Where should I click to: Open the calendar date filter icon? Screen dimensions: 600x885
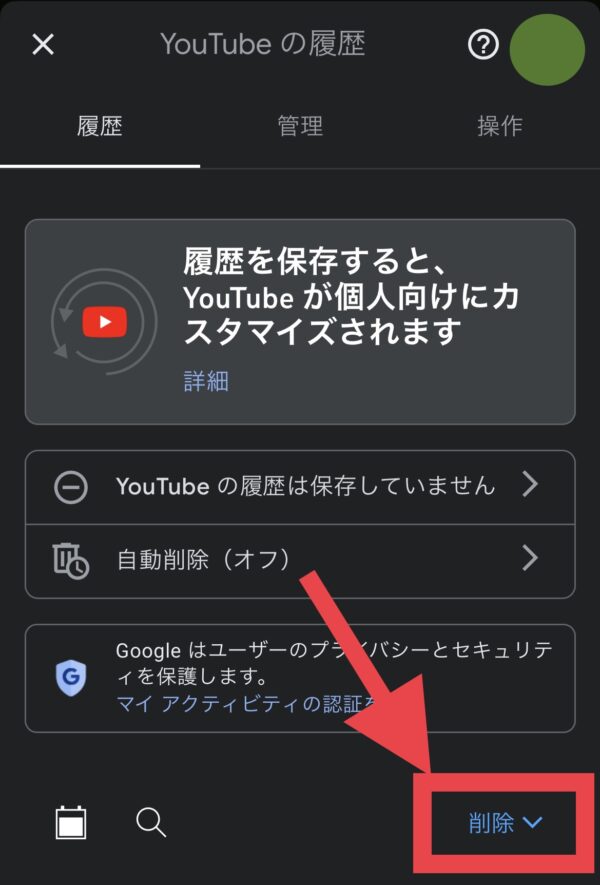pyautogui.click(x=71, y=822)
